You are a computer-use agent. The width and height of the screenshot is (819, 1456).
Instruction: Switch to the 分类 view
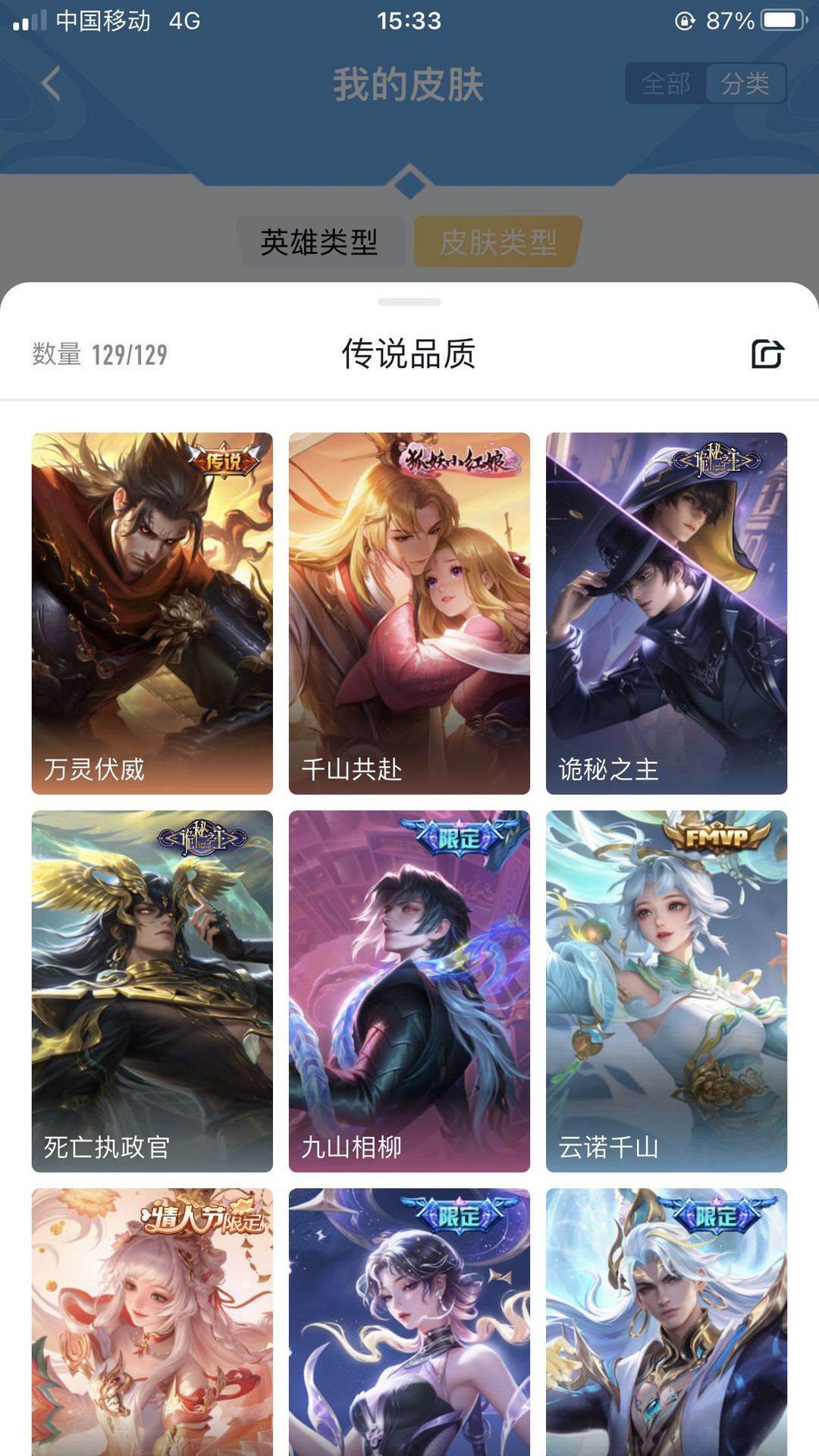click(745, 83)
